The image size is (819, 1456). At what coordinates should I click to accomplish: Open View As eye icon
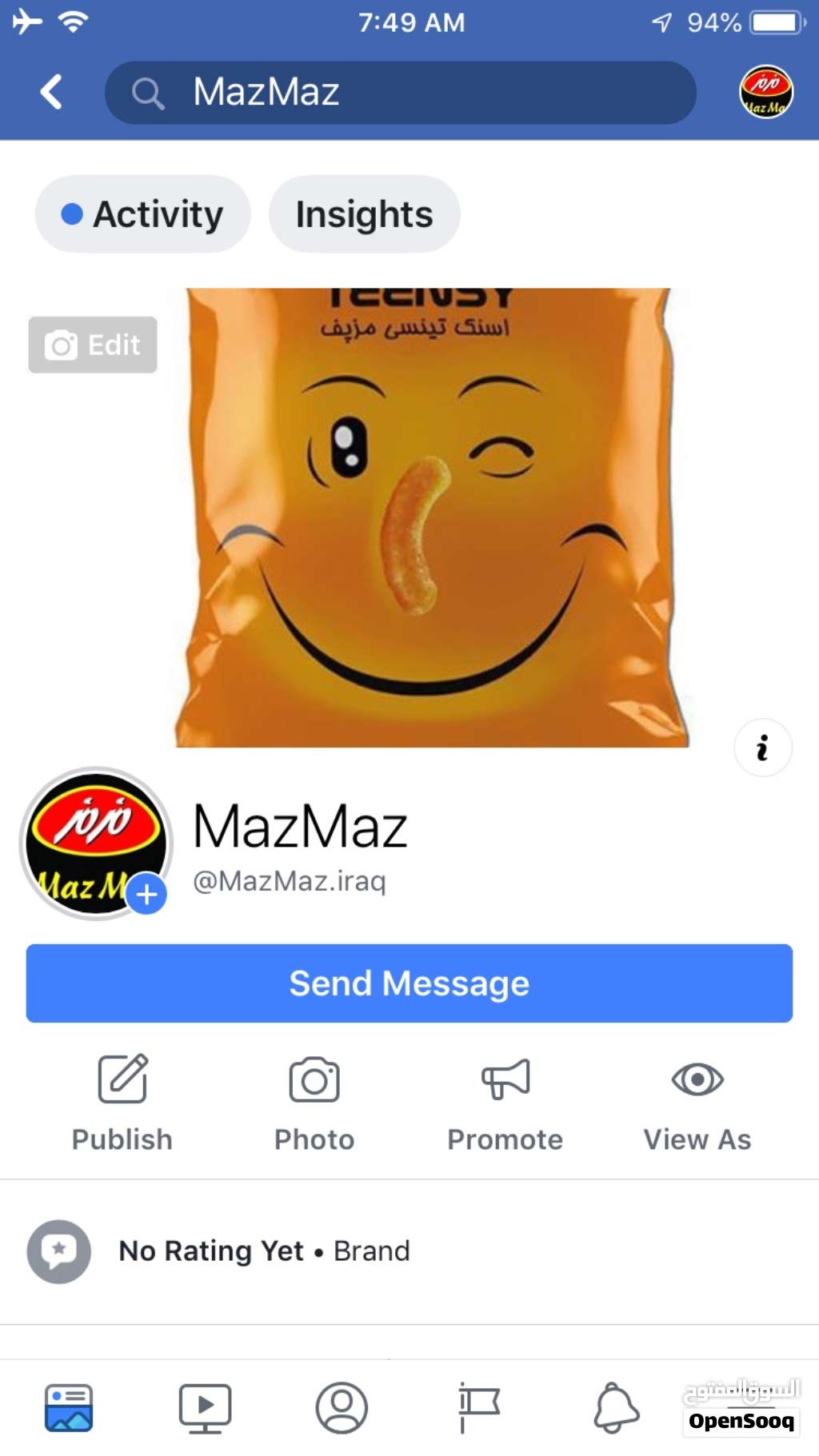696,1079
